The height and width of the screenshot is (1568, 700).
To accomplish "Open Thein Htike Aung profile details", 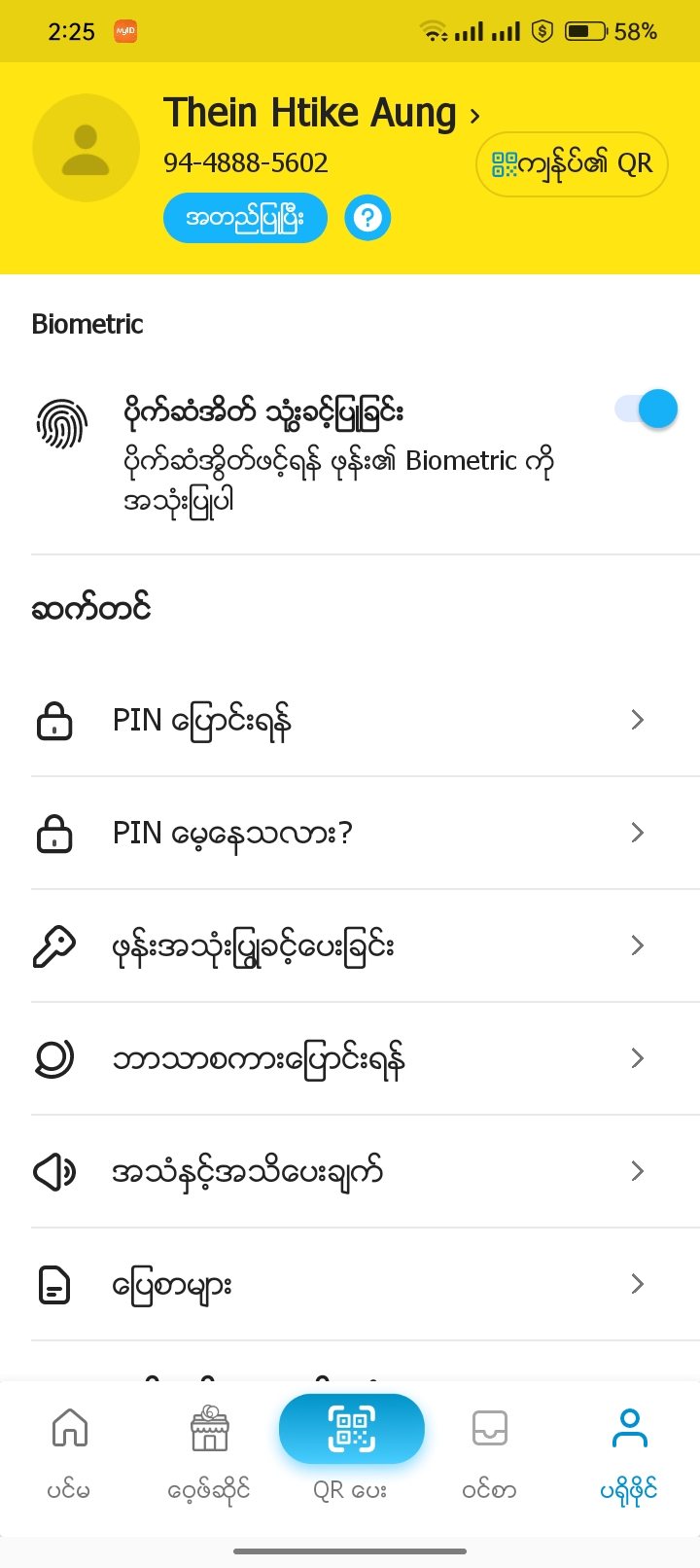I will click(321, 114).
